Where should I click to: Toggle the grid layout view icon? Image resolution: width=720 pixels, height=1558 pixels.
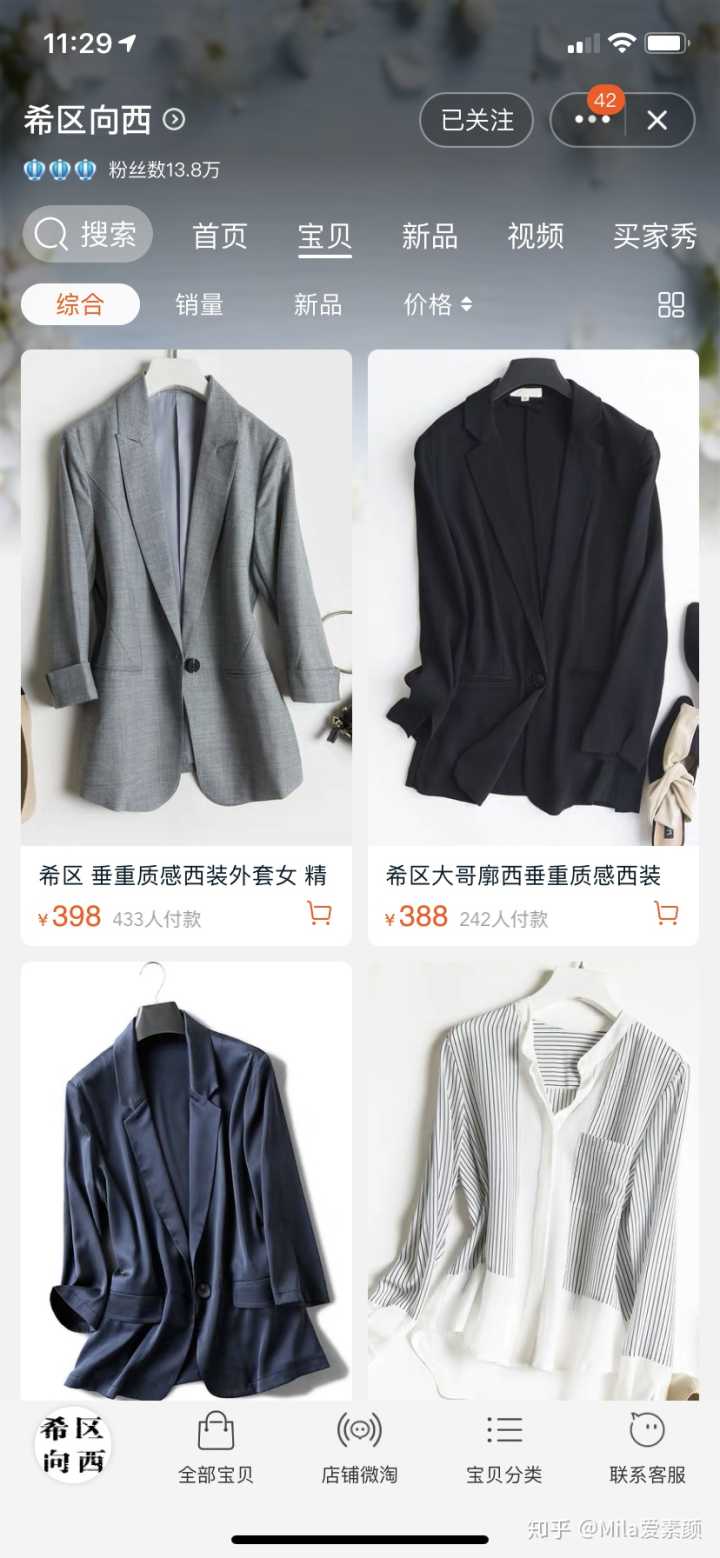point(671,305)
